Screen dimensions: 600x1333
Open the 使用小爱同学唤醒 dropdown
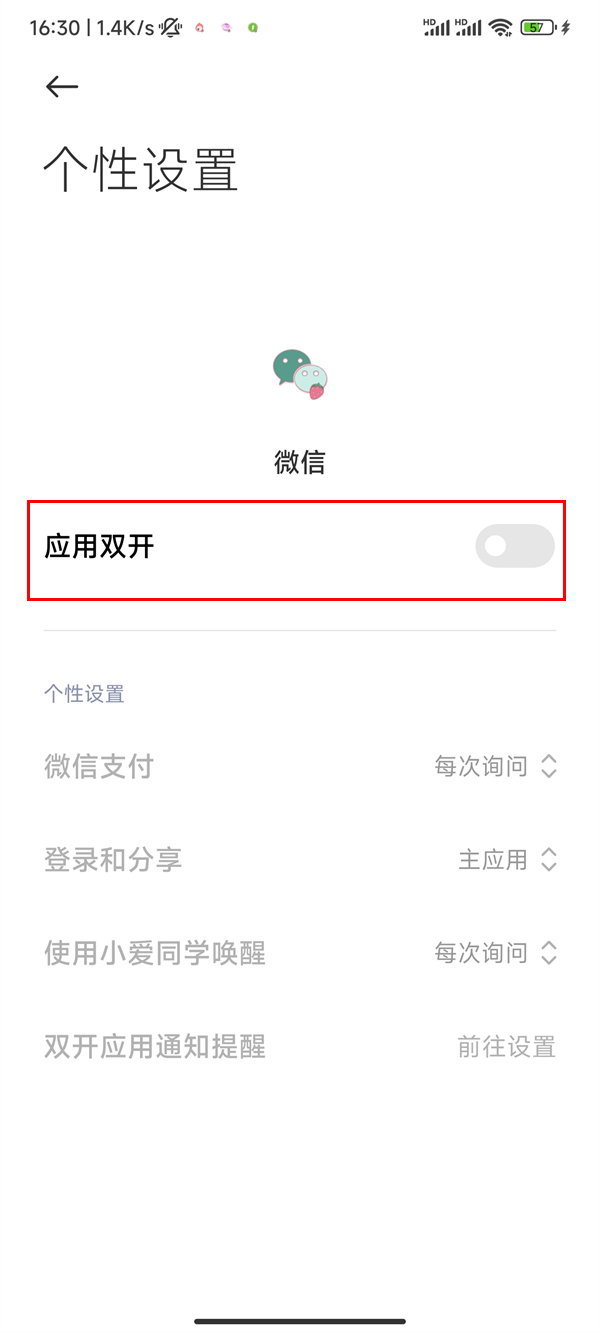(x=495, y=953)
